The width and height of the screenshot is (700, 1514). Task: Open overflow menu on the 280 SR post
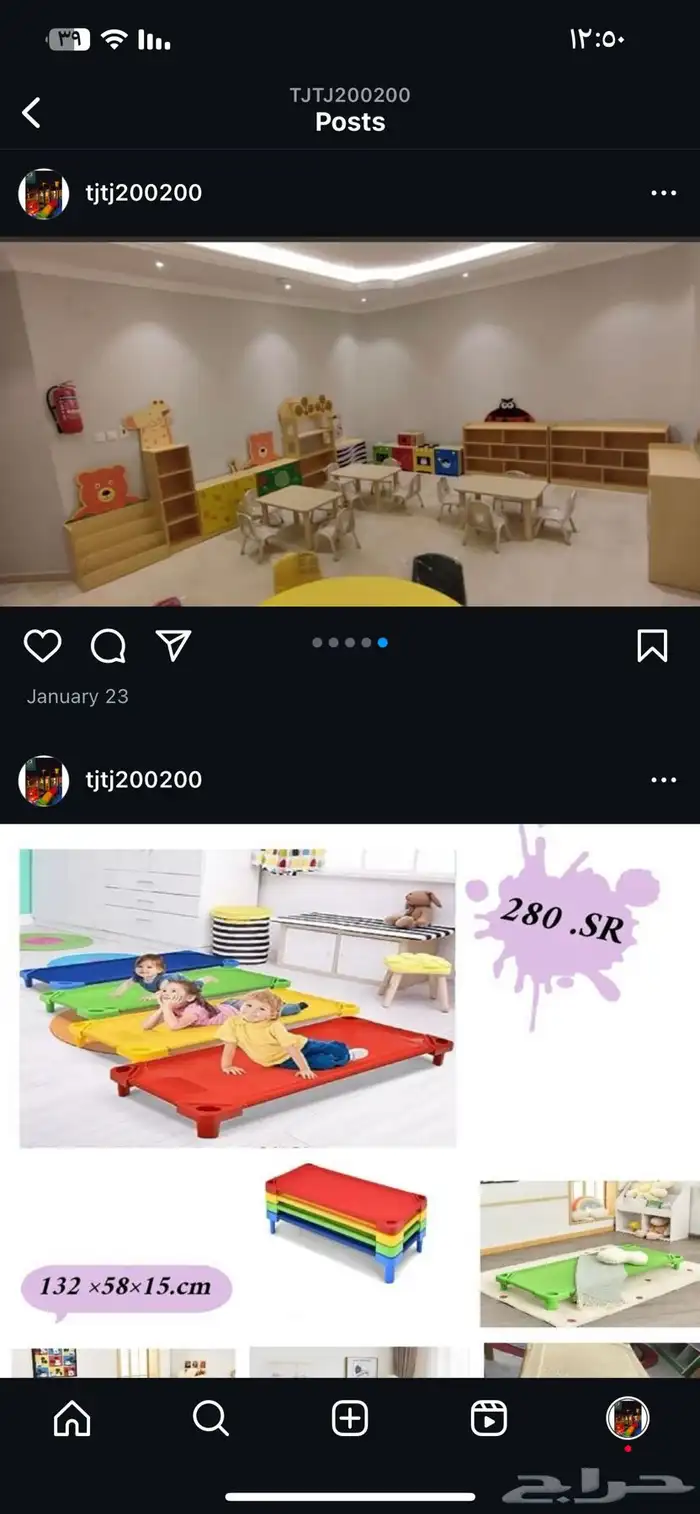[663, 779]
